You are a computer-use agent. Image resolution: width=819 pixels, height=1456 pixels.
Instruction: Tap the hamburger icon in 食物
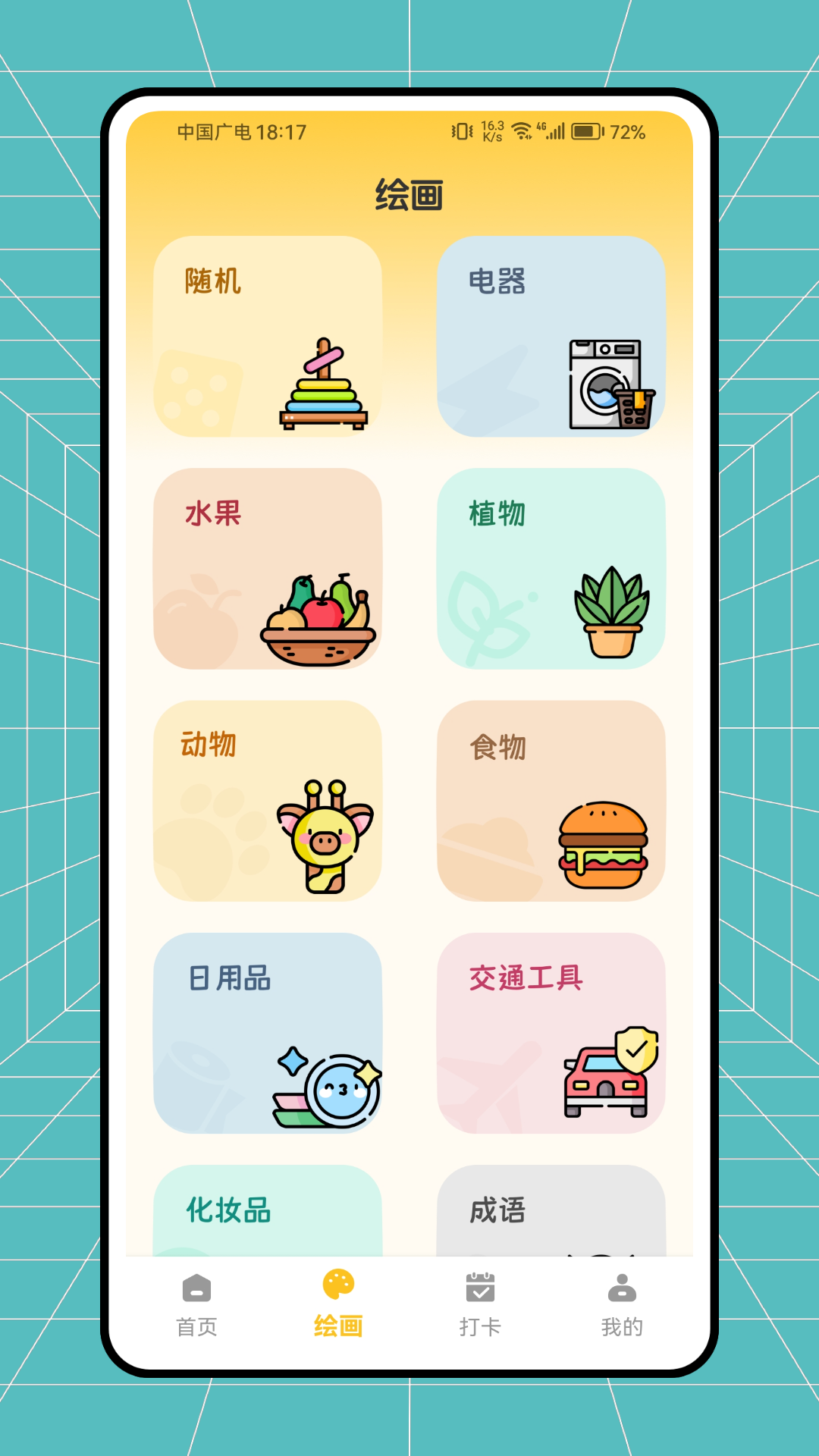pos(603,842)
